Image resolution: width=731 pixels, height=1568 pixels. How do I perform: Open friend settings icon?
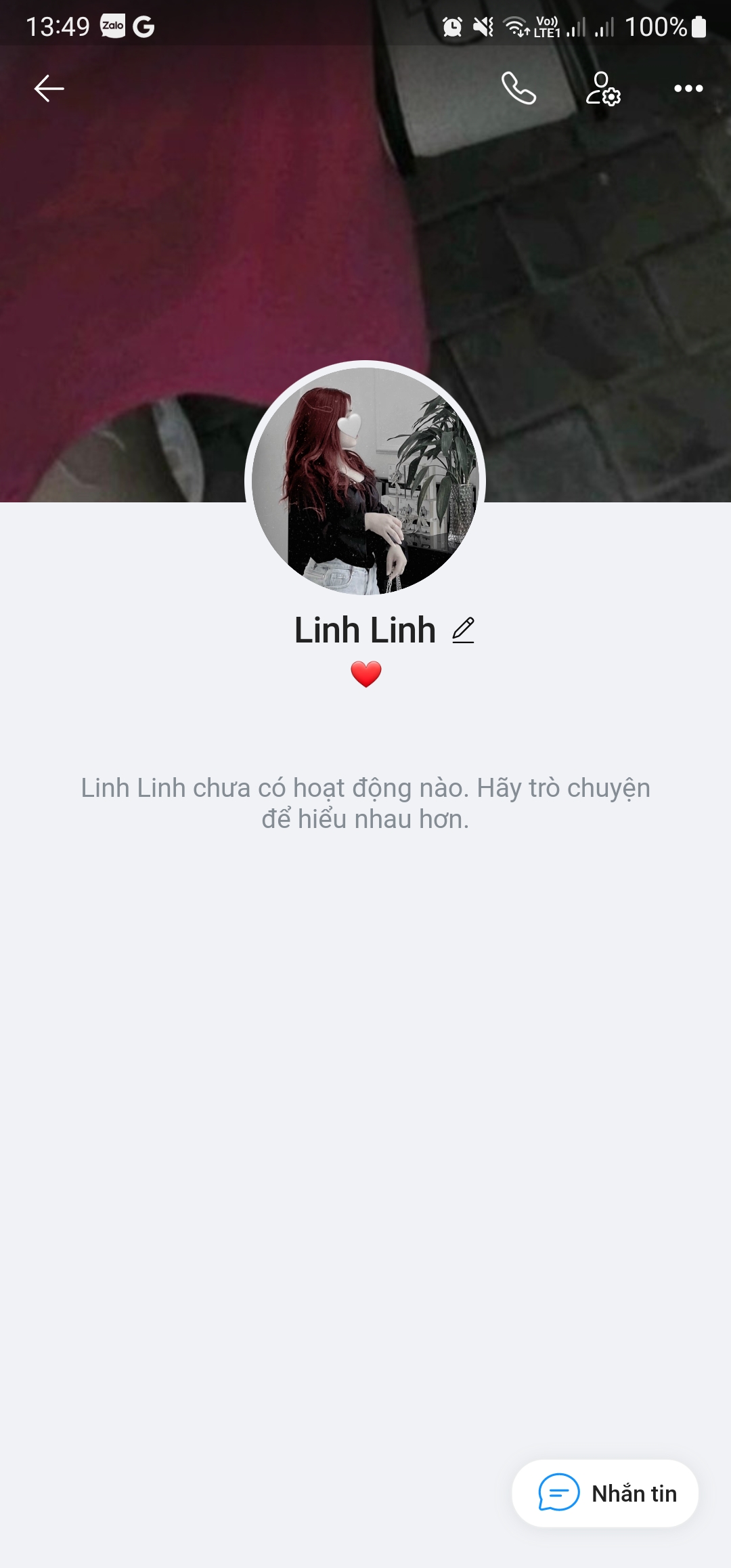[x=602, y=89]
